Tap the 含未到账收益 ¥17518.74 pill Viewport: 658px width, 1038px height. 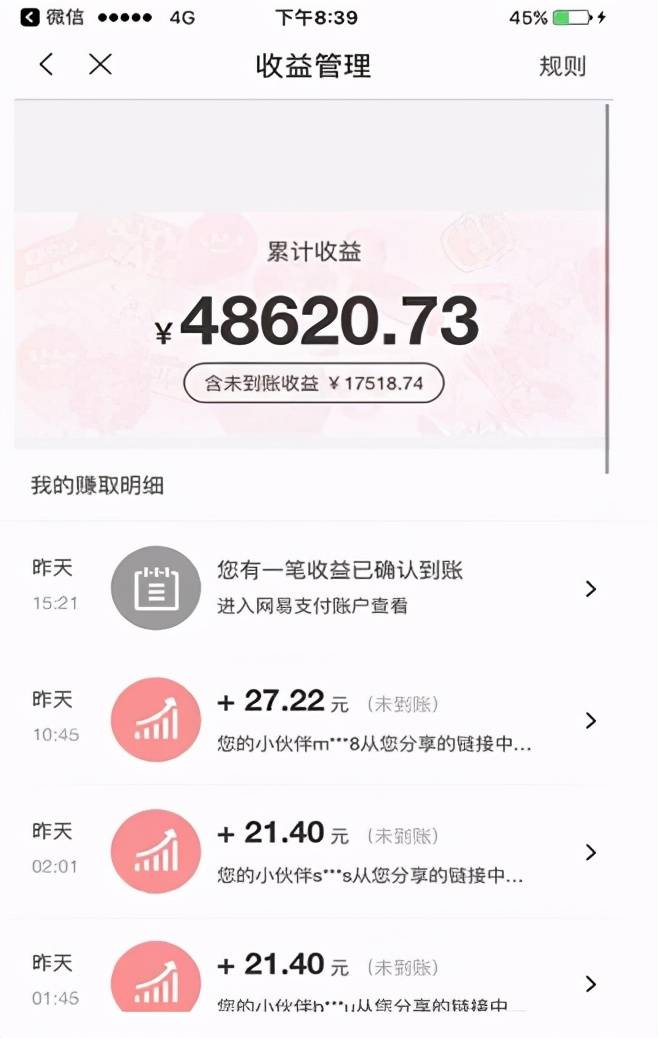[313, 383]
